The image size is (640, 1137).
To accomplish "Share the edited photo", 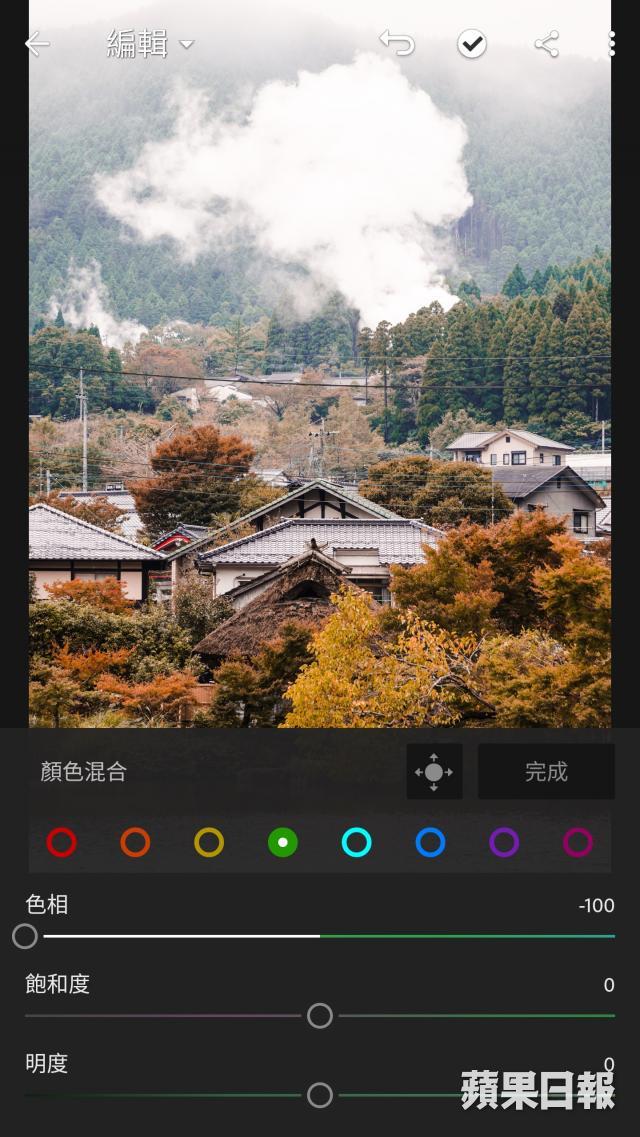I will tap(547, 44).
